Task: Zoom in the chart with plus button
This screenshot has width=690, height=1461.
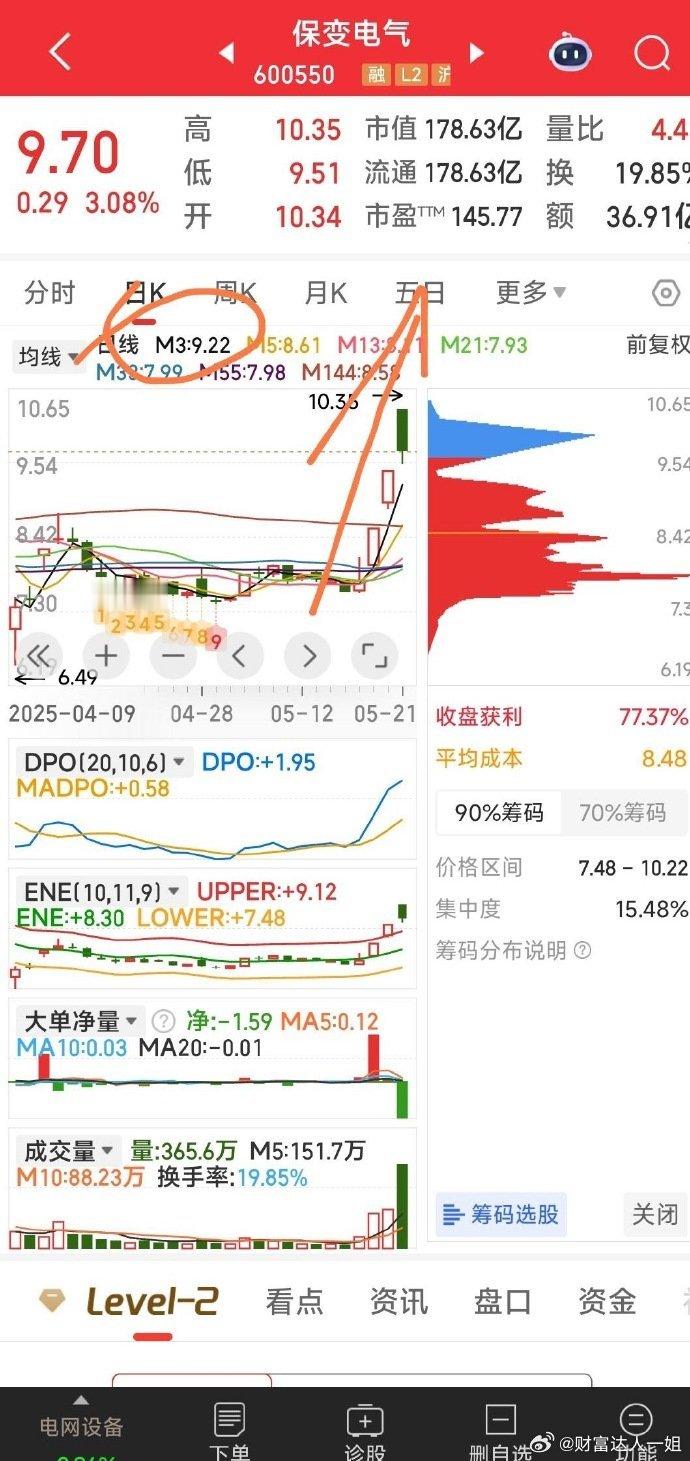Action: tap(107, 656)
